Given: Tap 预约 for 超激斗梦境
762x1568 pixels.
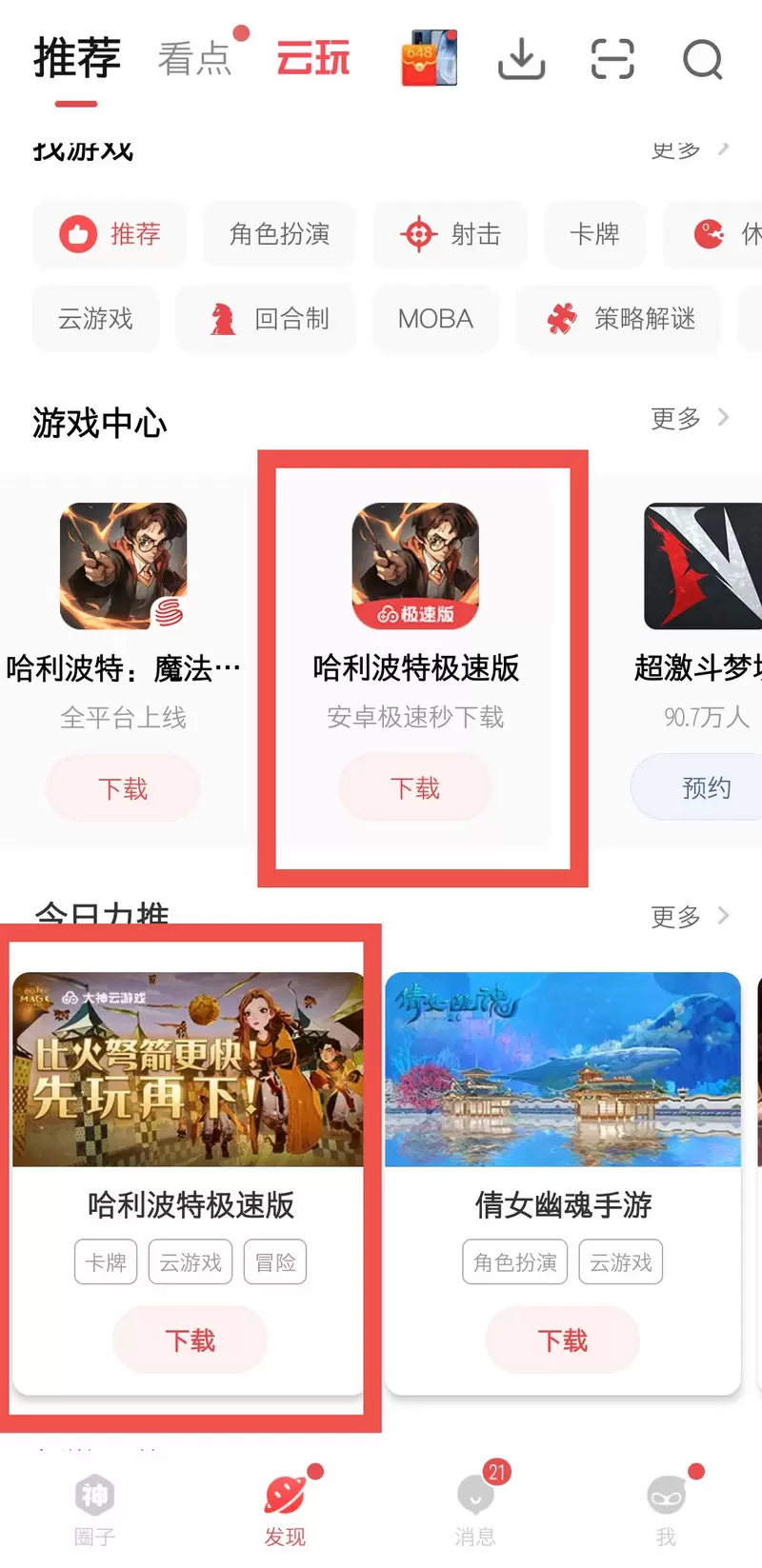Looking at the screenshot, I should click(x=705, y=787).
